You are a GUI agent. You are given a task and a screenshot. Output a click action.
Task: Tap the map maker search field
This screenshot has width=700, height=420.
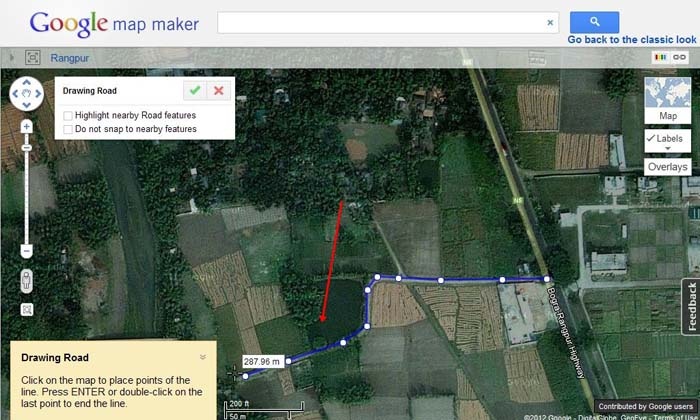pyautogui.click(x=380, y=22)
